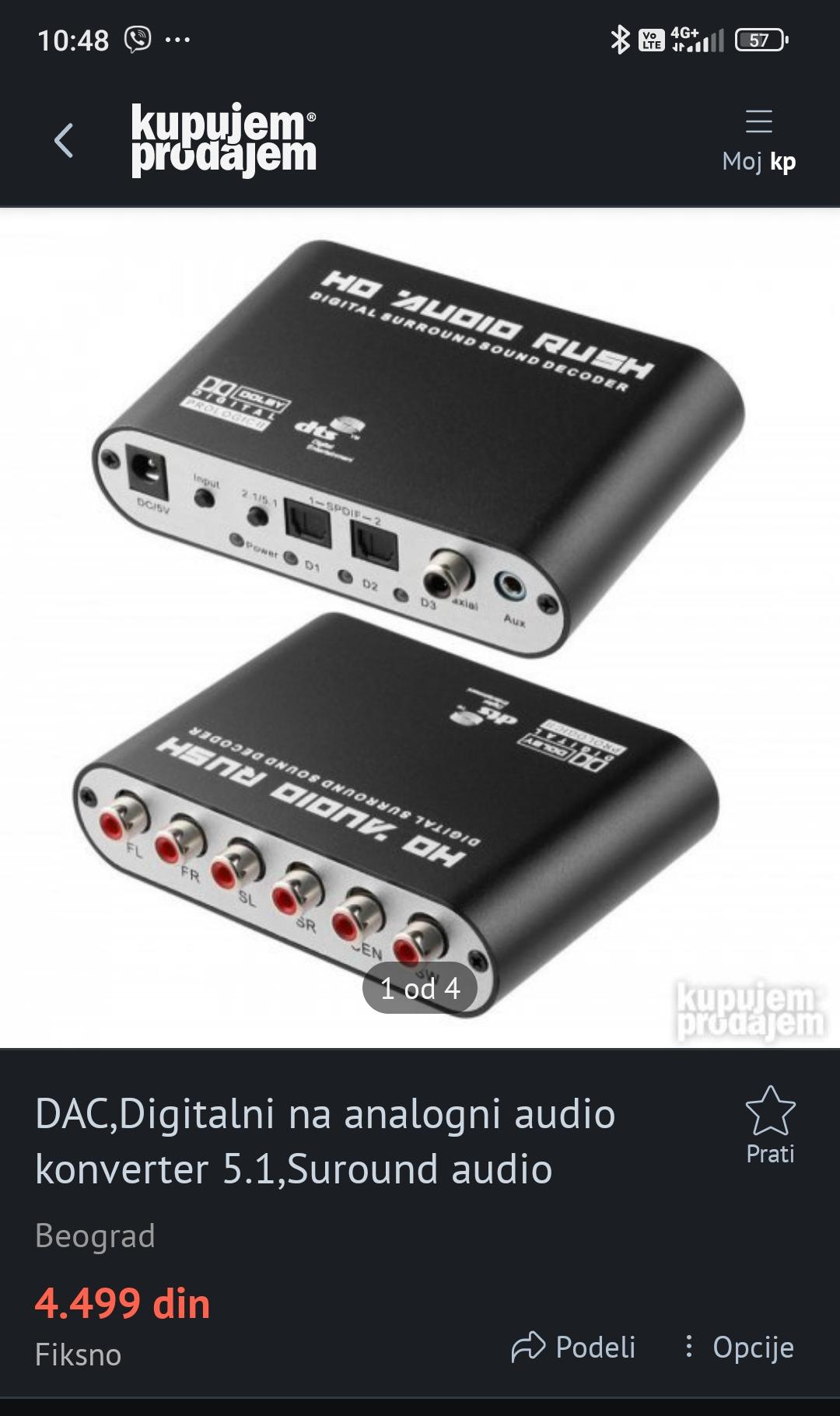Go back using the header arrow
The image size is (840, 1416).
click(64, 141)
